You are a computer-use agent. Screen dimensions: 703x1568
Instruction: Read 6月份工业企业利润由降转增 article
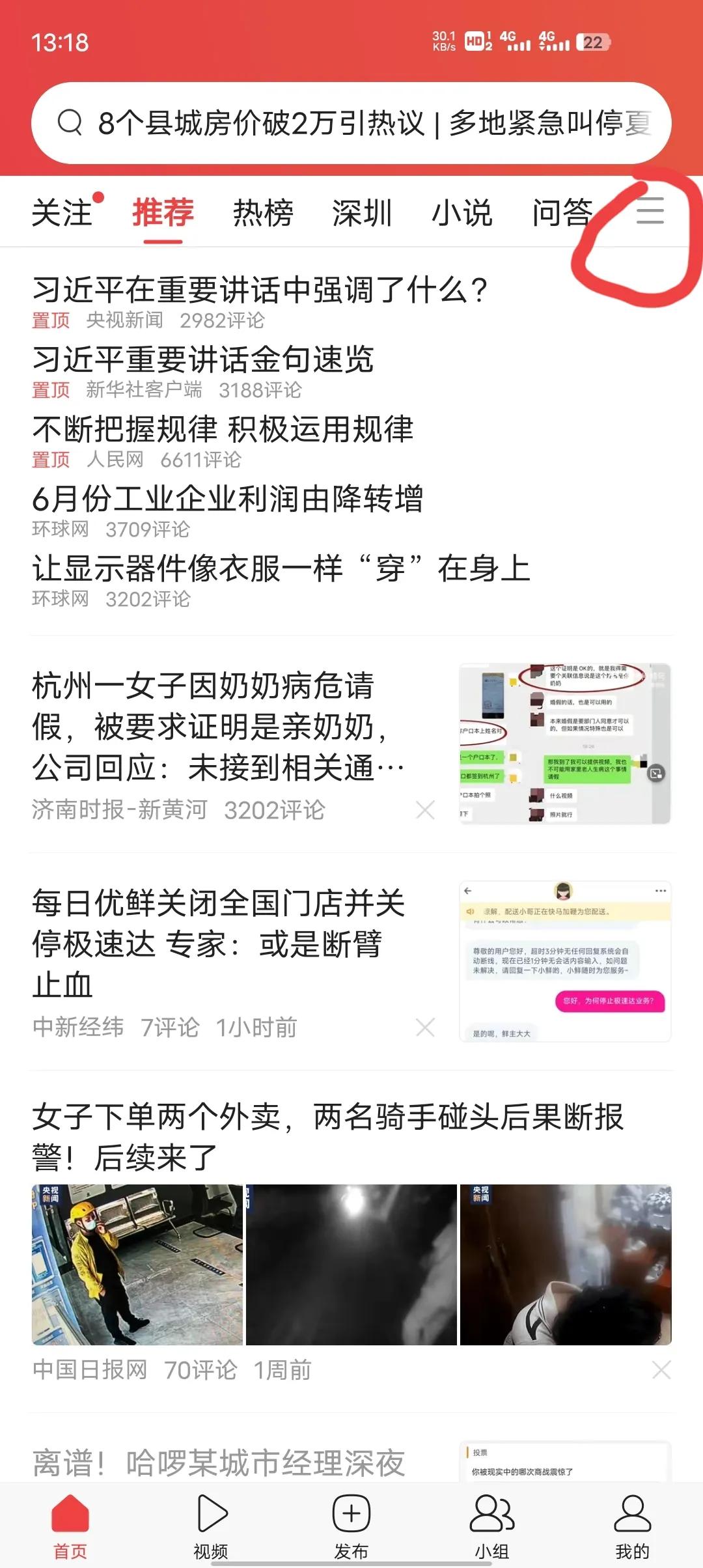coord(228,499)
